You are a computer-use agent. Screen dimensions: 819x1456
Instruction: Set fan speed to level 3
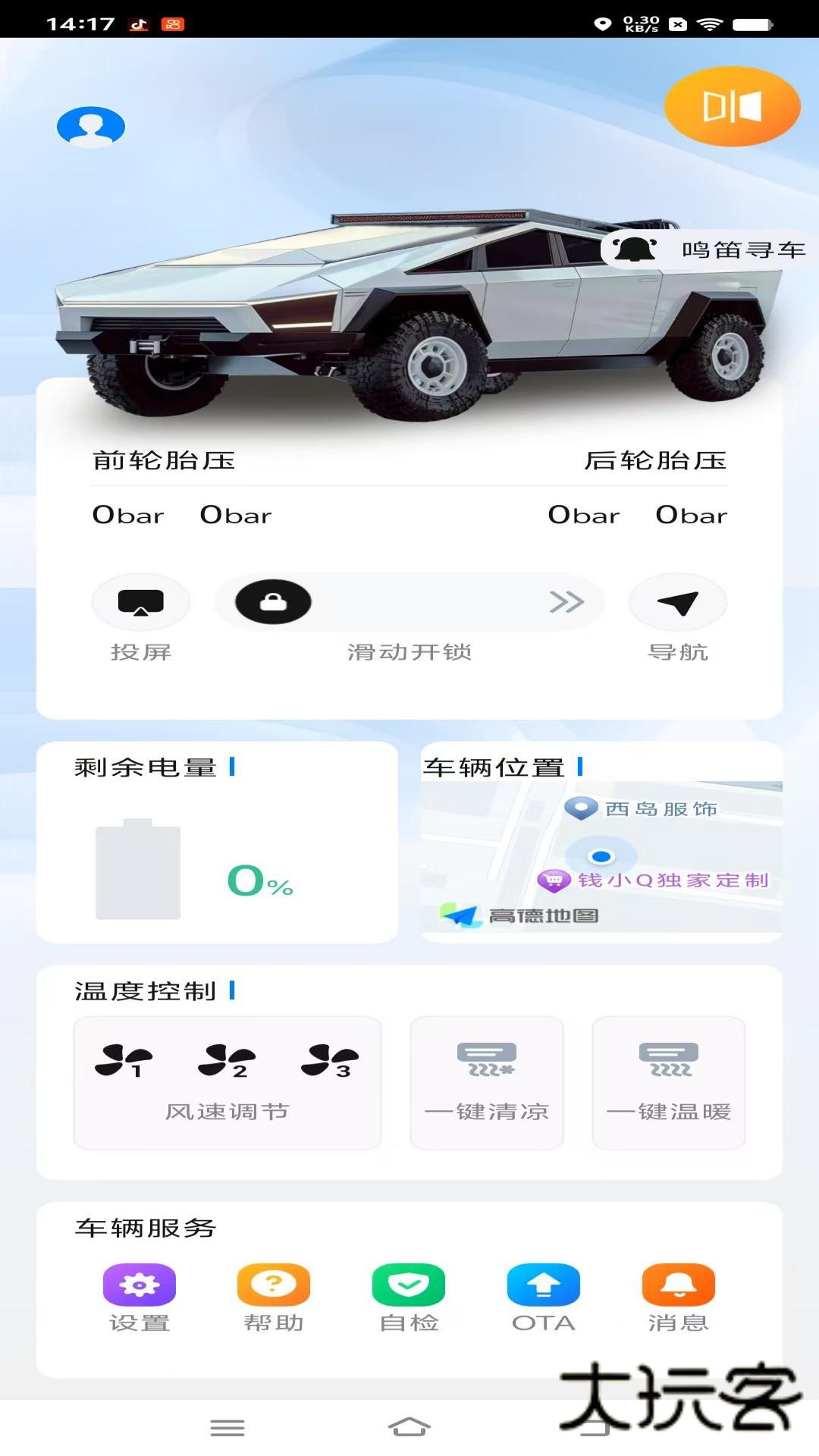(x=330, y=1060)
